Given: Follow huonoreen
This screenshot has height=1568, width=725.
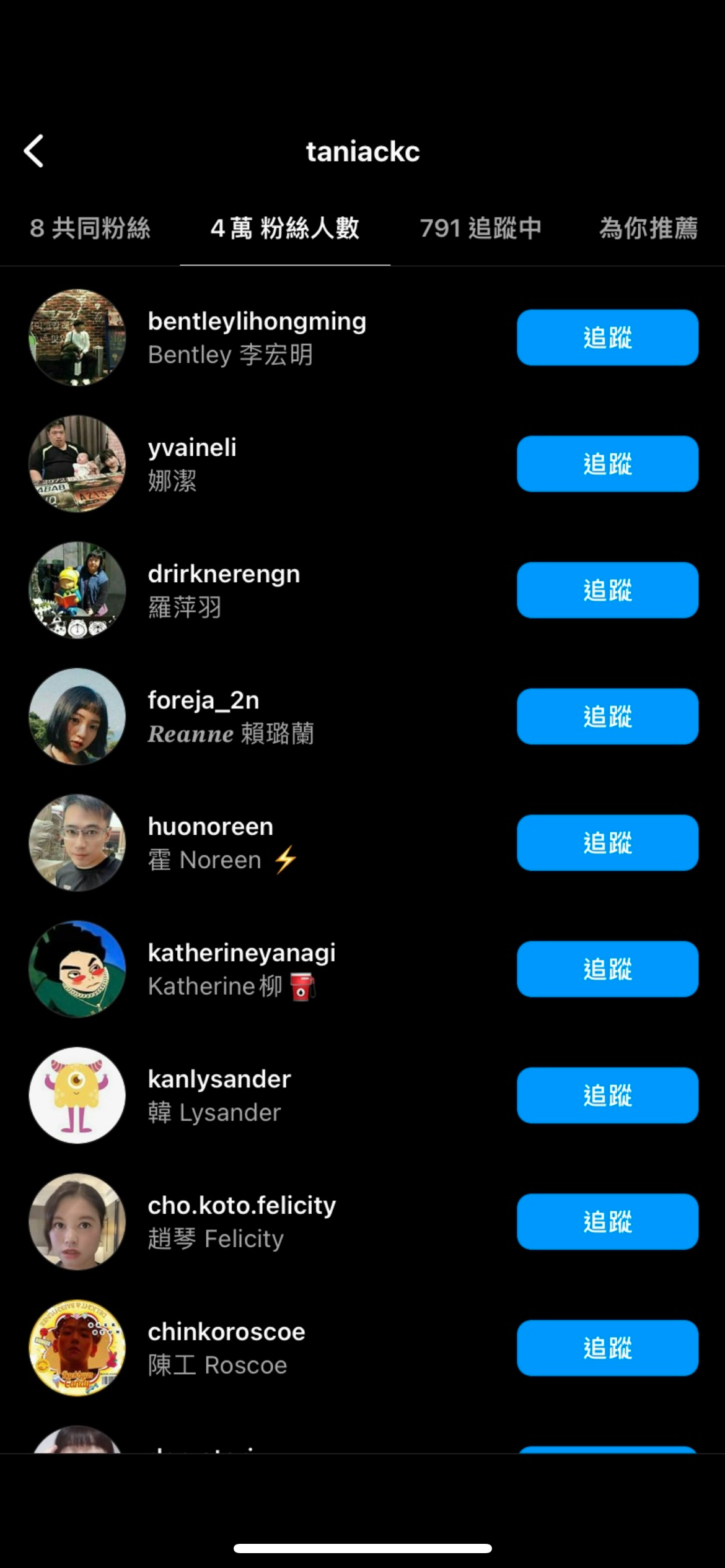Looking at the screenshot, I should click(607, 843).
